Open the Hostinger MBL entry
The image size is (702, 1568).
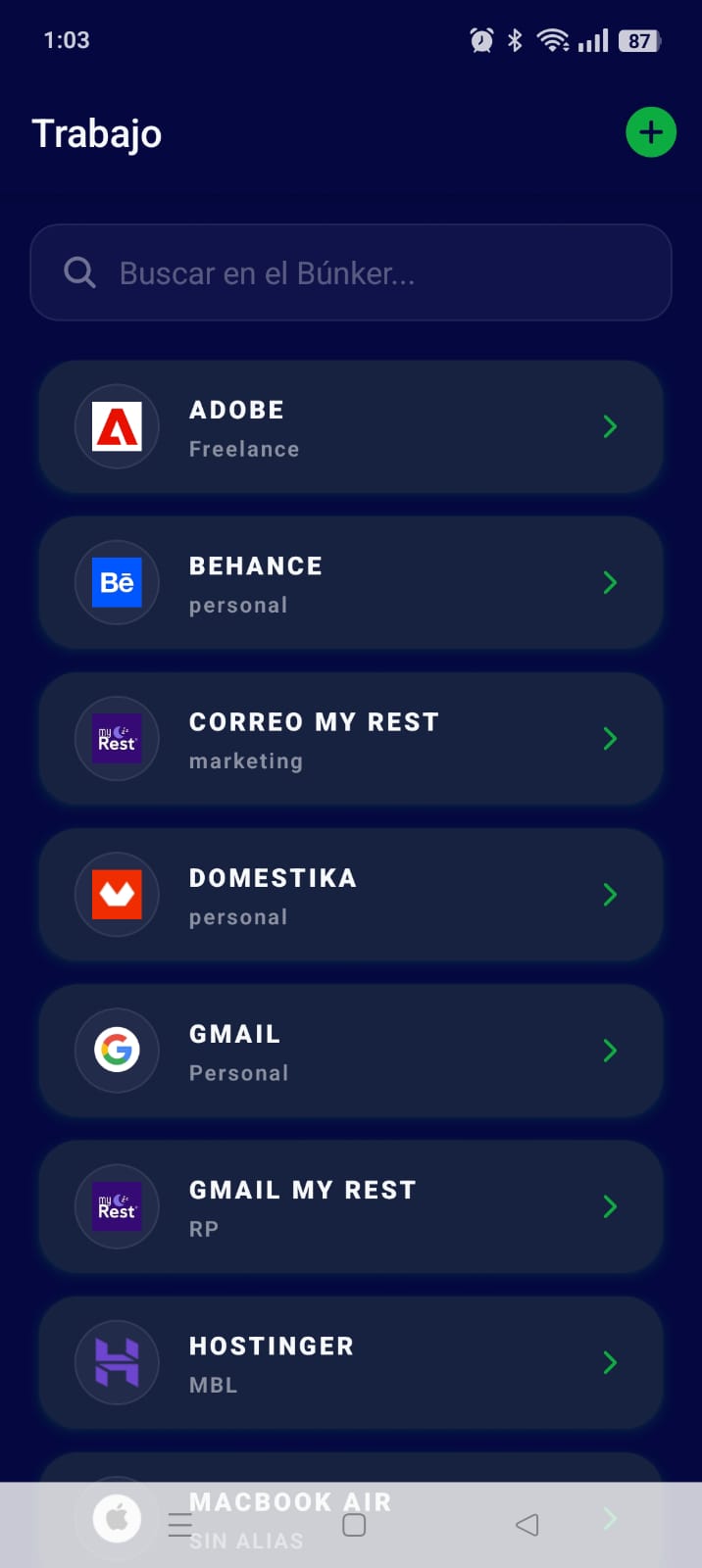[x=351, y=1362]
